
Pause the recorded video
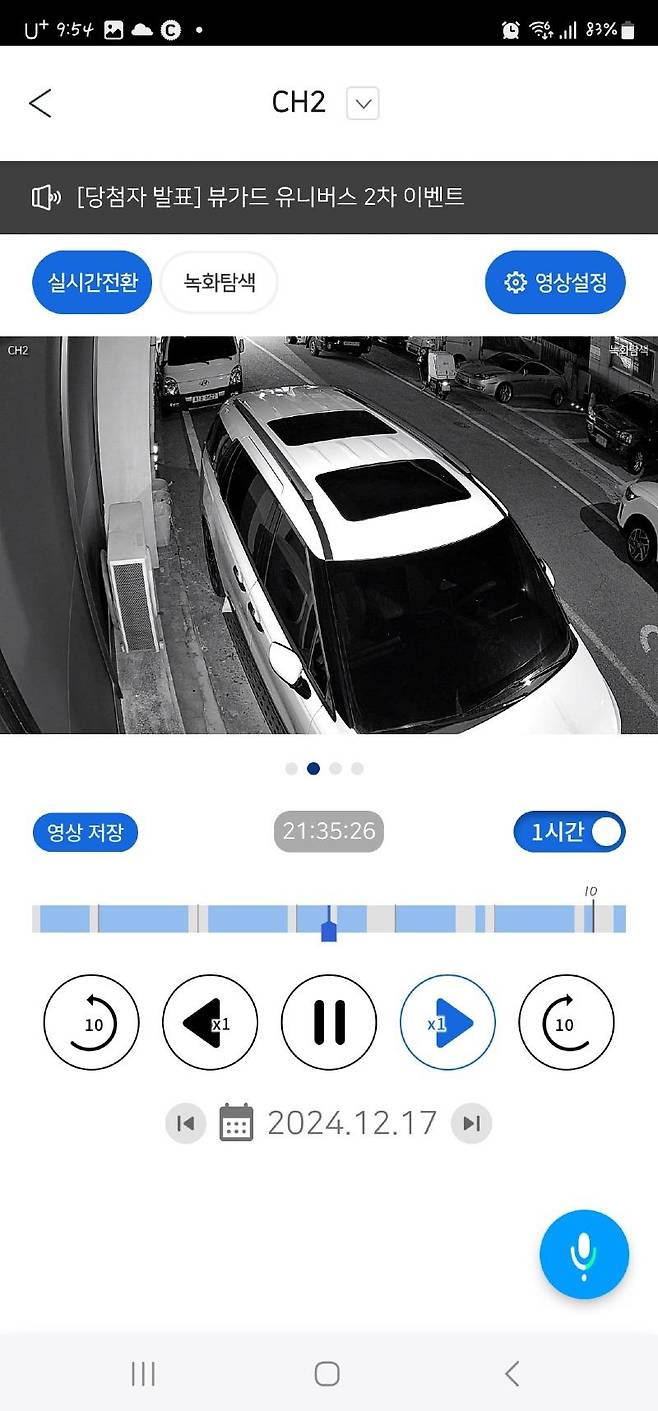coord(329,1023)
